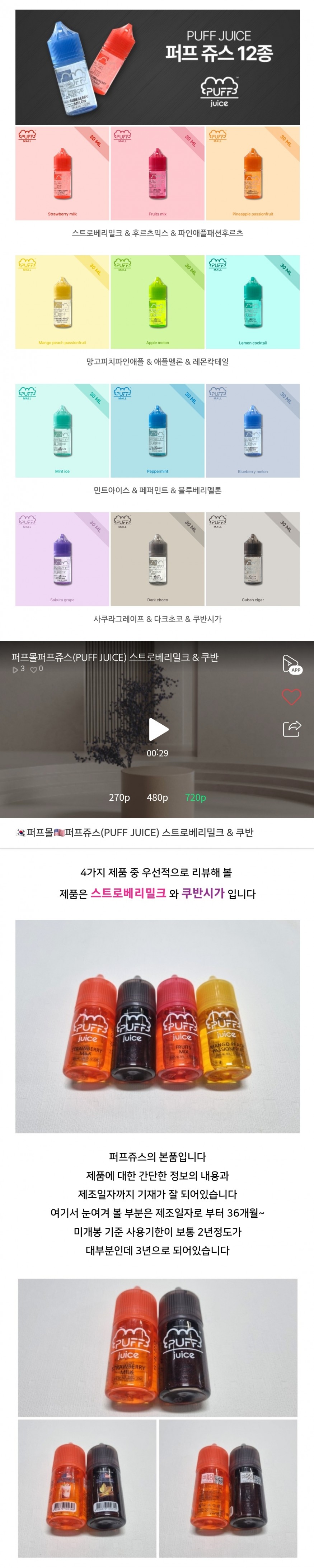
Task: Switch video quality to 480p
Action: 157,797
